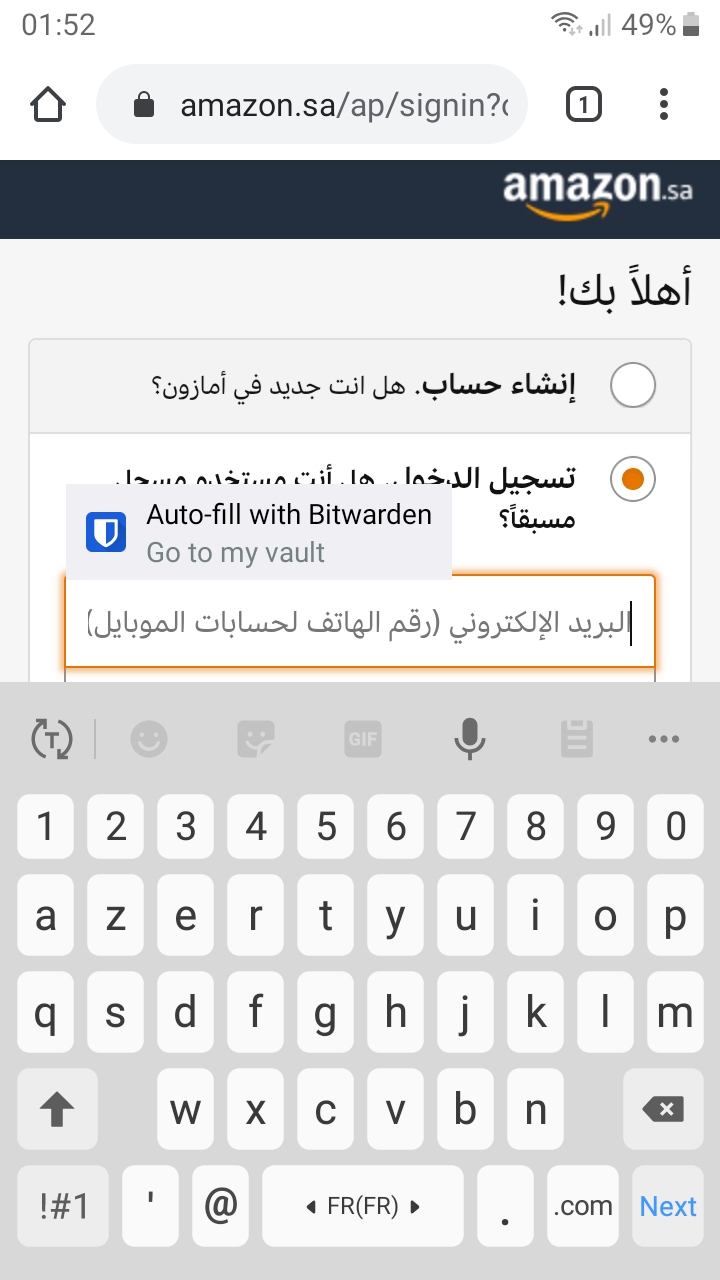Open the browser overflow menu
Image resolution: width=720 pixels, height=1280 pixels.
tap(664, 104)
